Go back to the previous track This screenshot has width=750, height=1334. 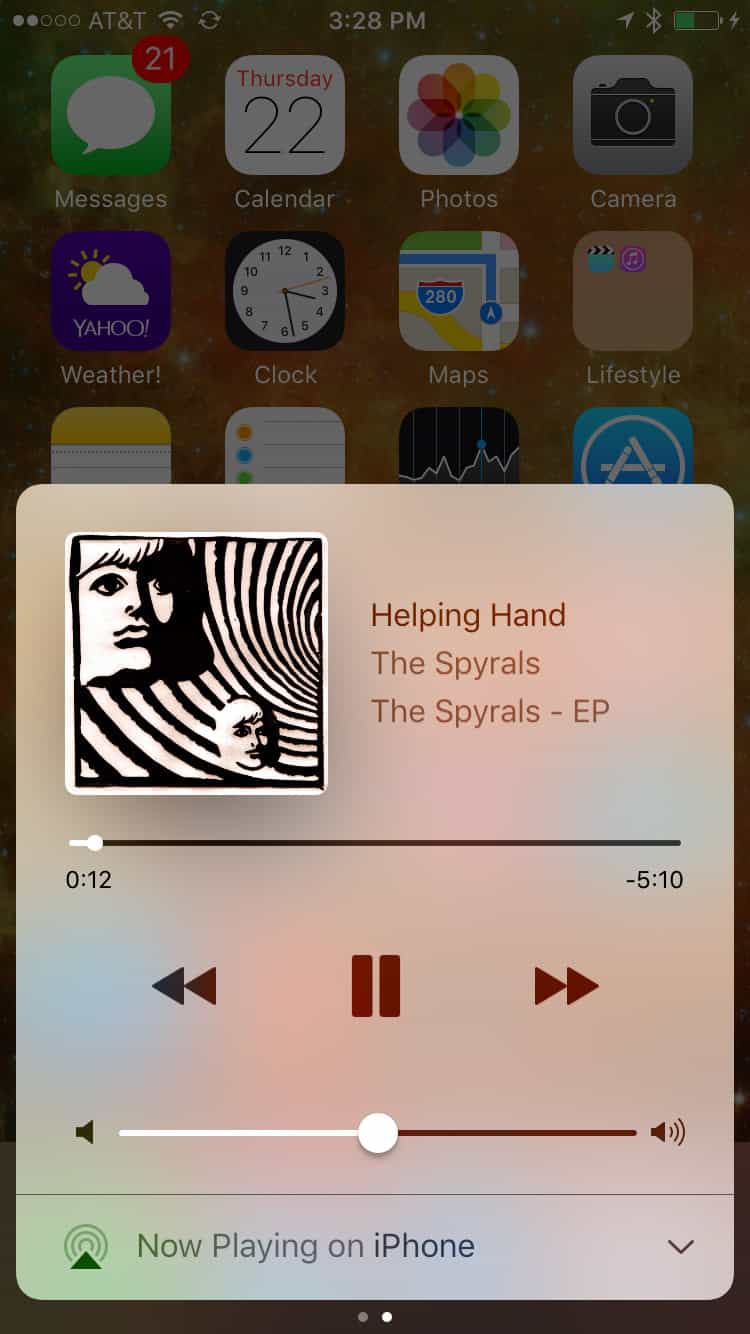(184, 986)
